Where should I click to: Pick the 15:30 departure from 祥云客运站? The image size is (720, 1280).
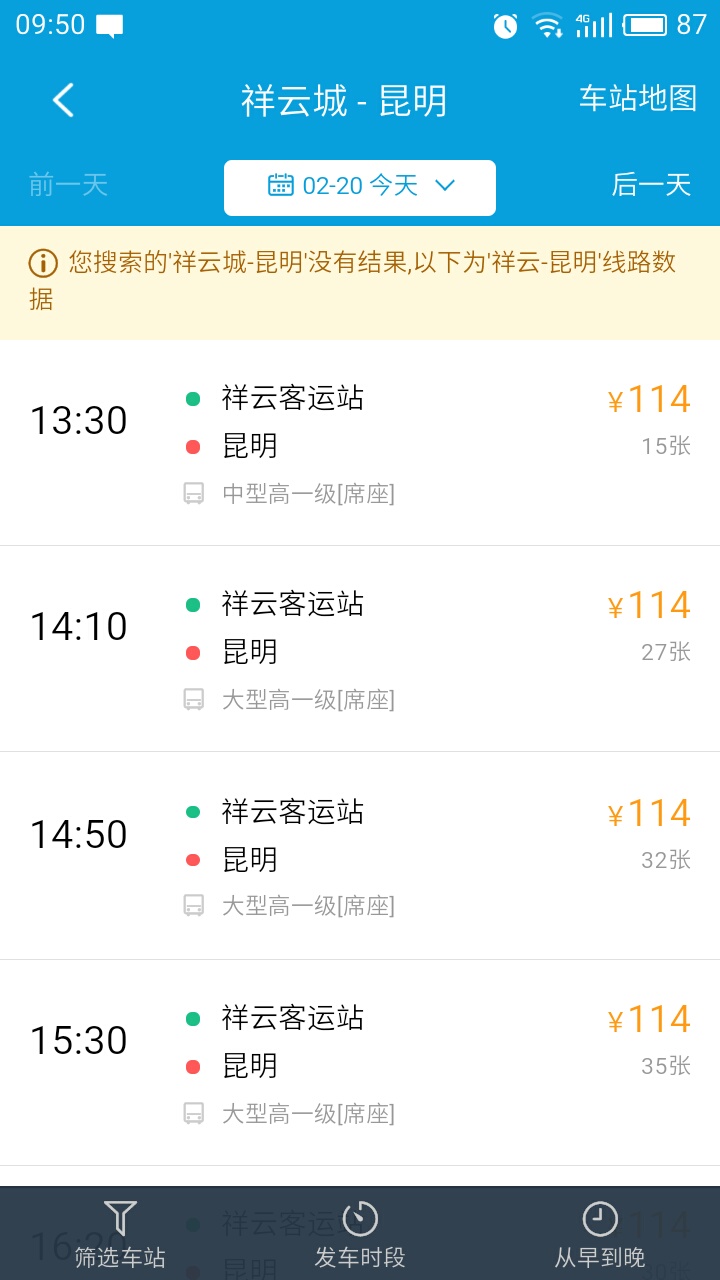pos(360,1063)
